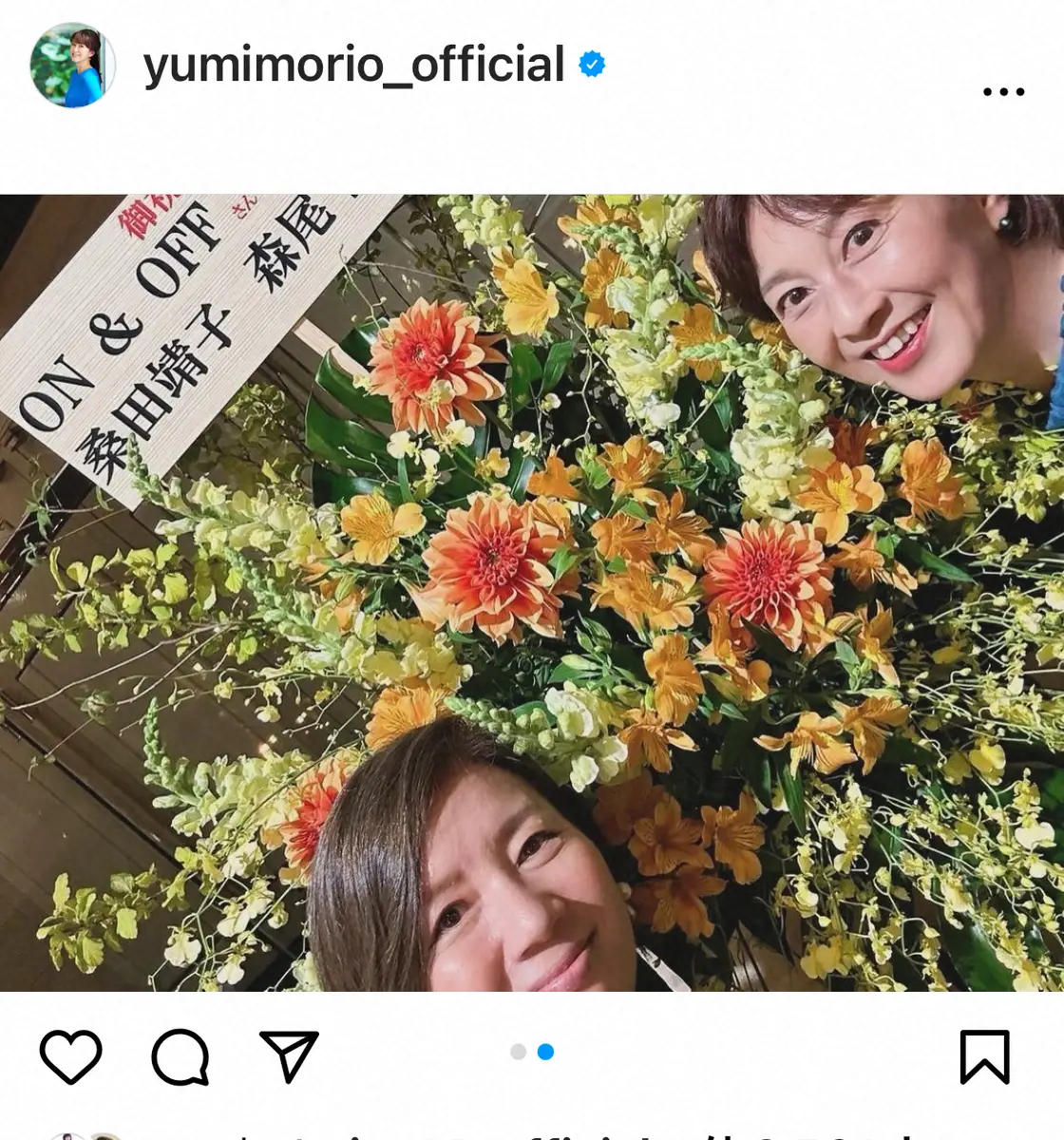Open the yumimorio_official username link

coord(353,65)
